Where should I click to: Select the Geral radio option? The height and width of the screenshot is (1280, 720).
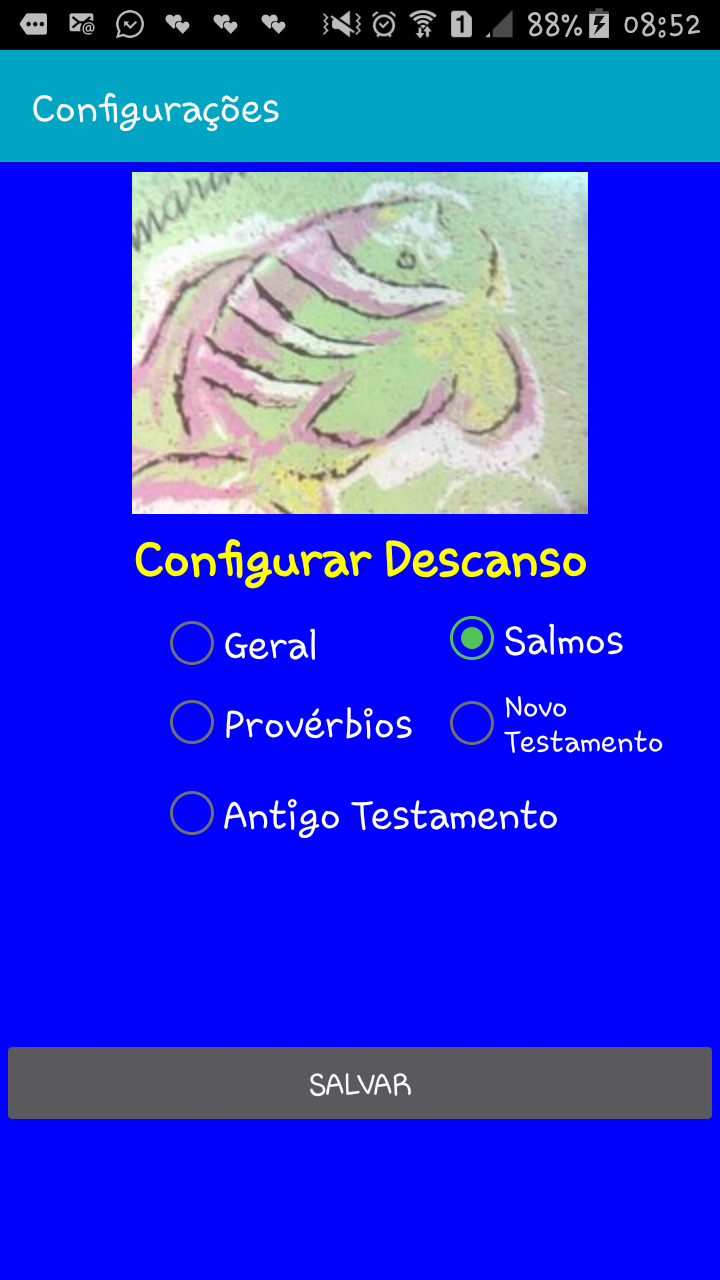[192, 643]
